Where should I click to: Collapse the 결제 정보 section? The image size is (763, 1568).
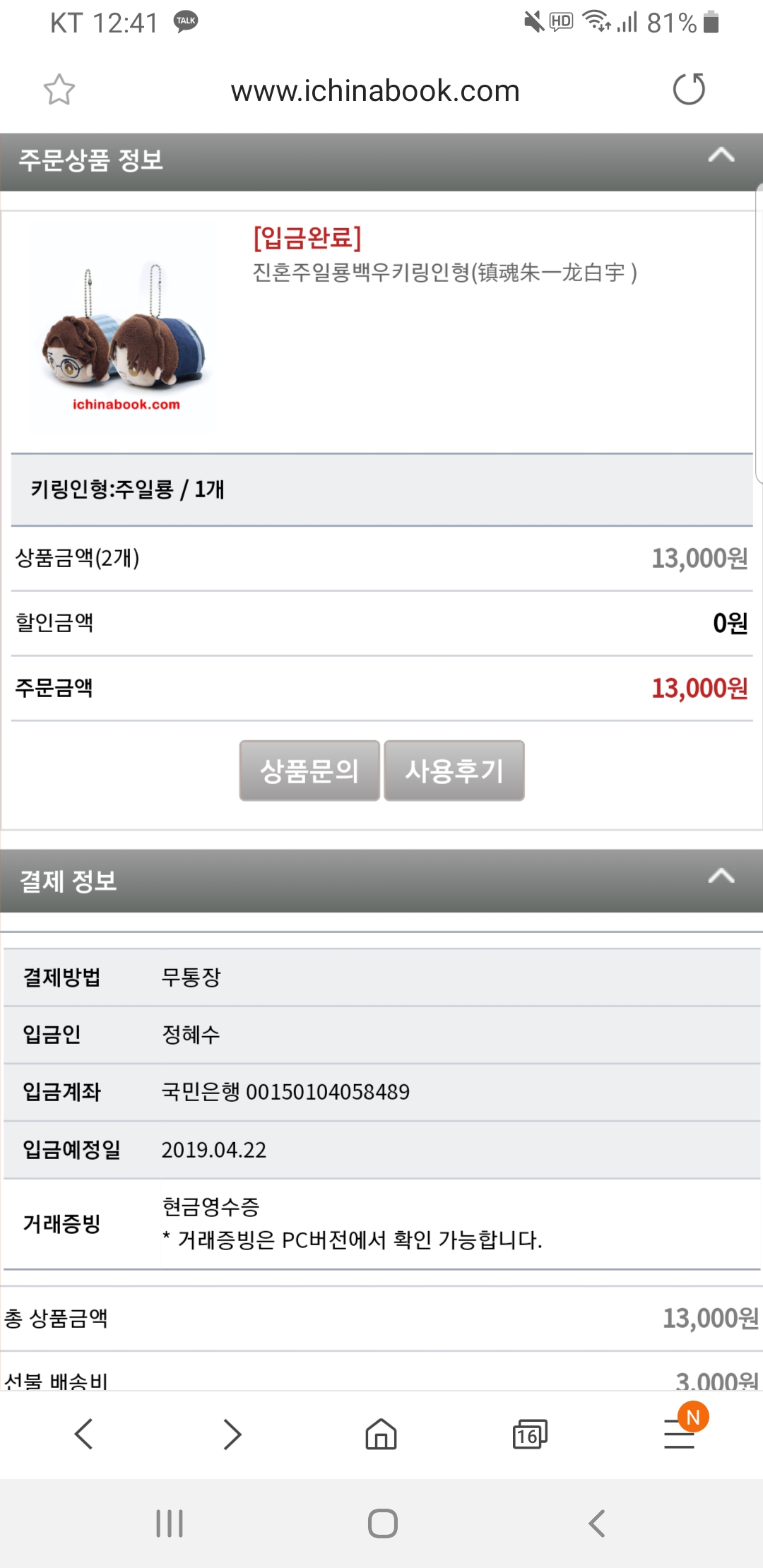(721, 877)
